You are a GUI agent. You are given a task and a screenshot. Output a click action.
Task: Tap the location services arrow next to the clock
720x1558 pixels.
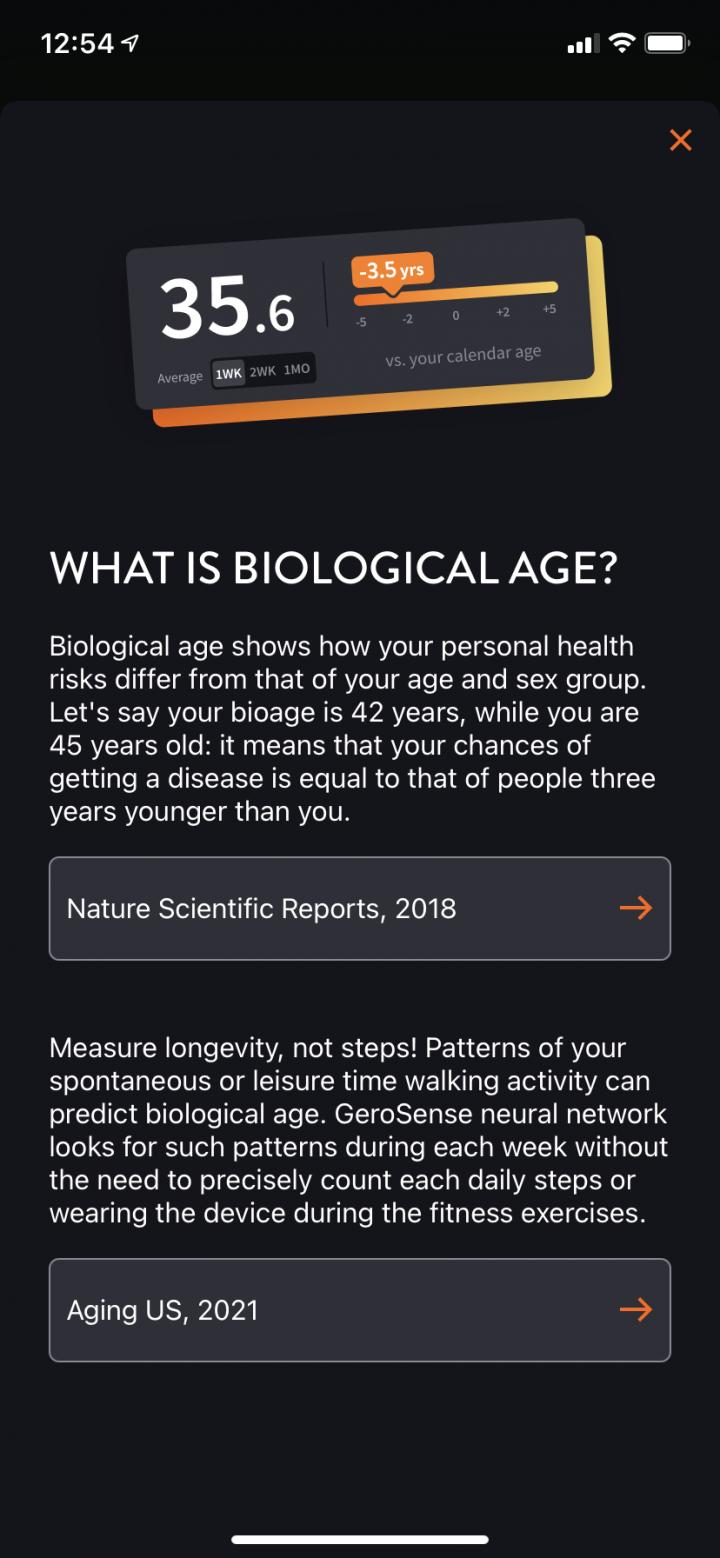(131, 42)
